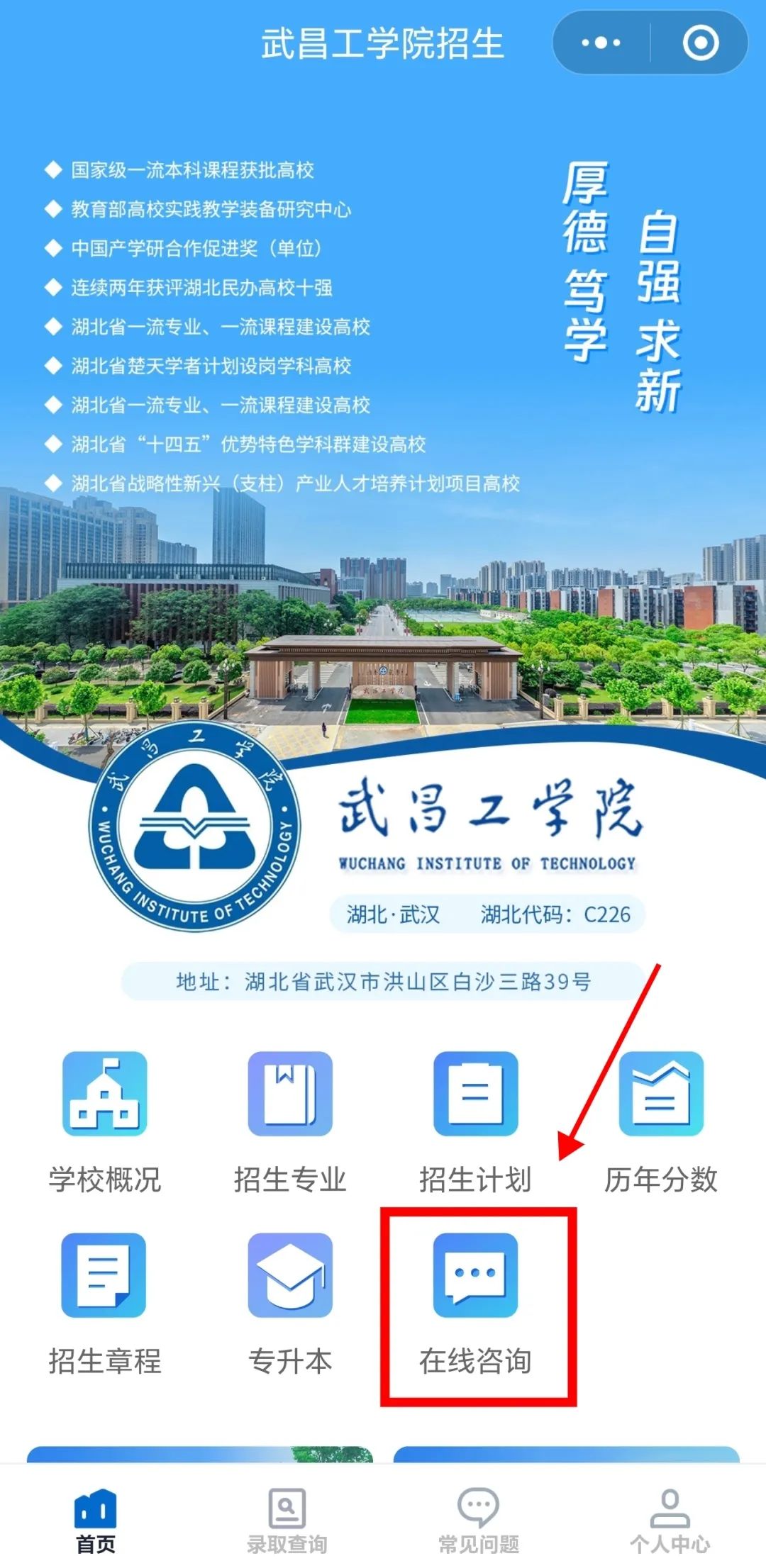
Task: Close the mini program with circle icon
Action: [x=700, y=43]
